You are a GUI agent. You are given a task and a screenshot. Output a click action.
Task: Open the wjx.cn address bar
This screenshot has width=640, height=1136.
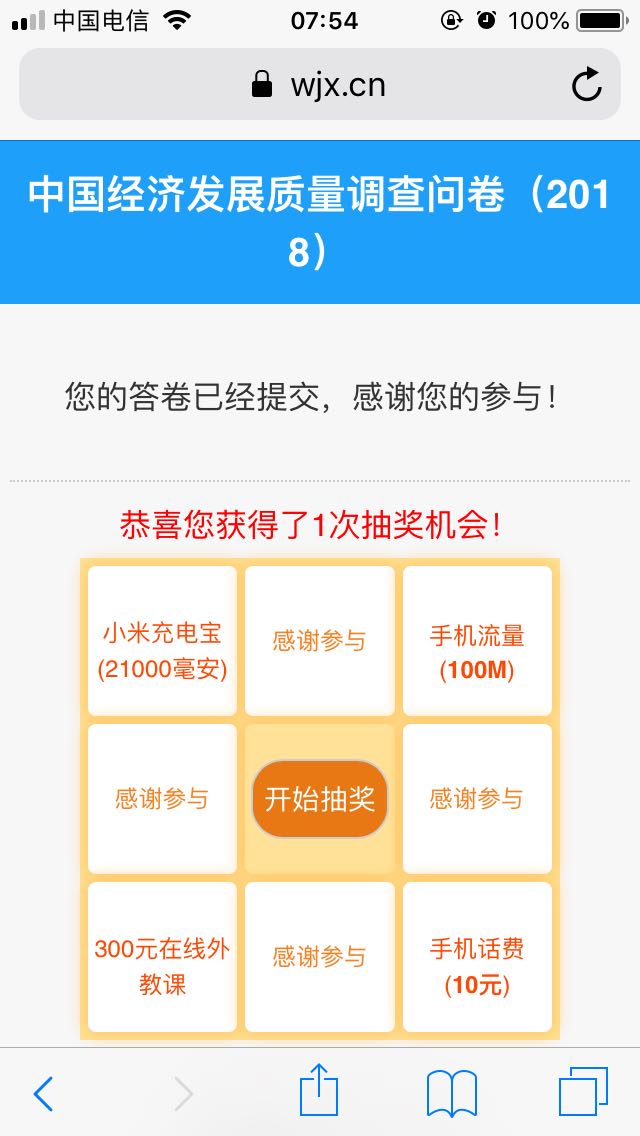pos(318,85)
